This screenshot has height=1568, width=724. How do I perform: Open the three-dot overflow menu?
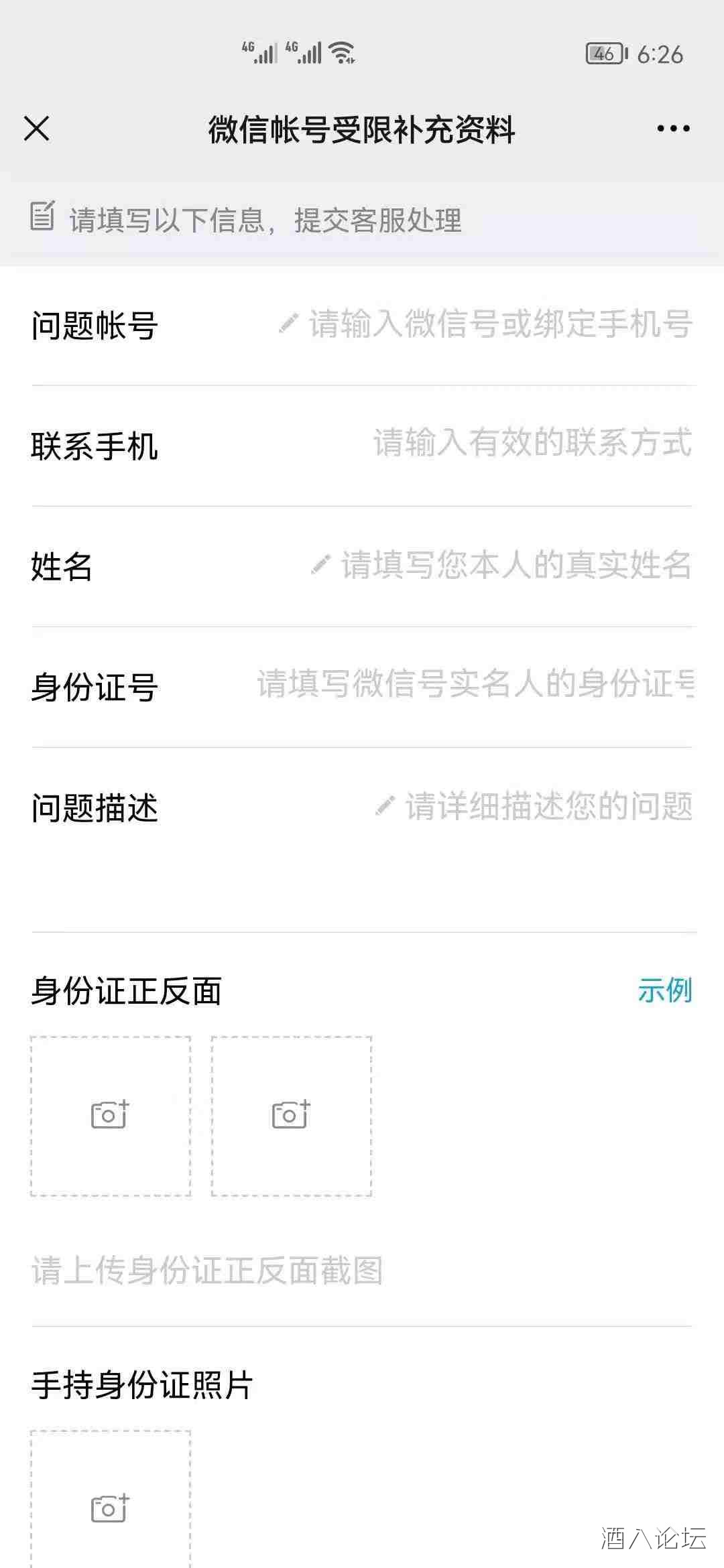click(x=673, y=129)
